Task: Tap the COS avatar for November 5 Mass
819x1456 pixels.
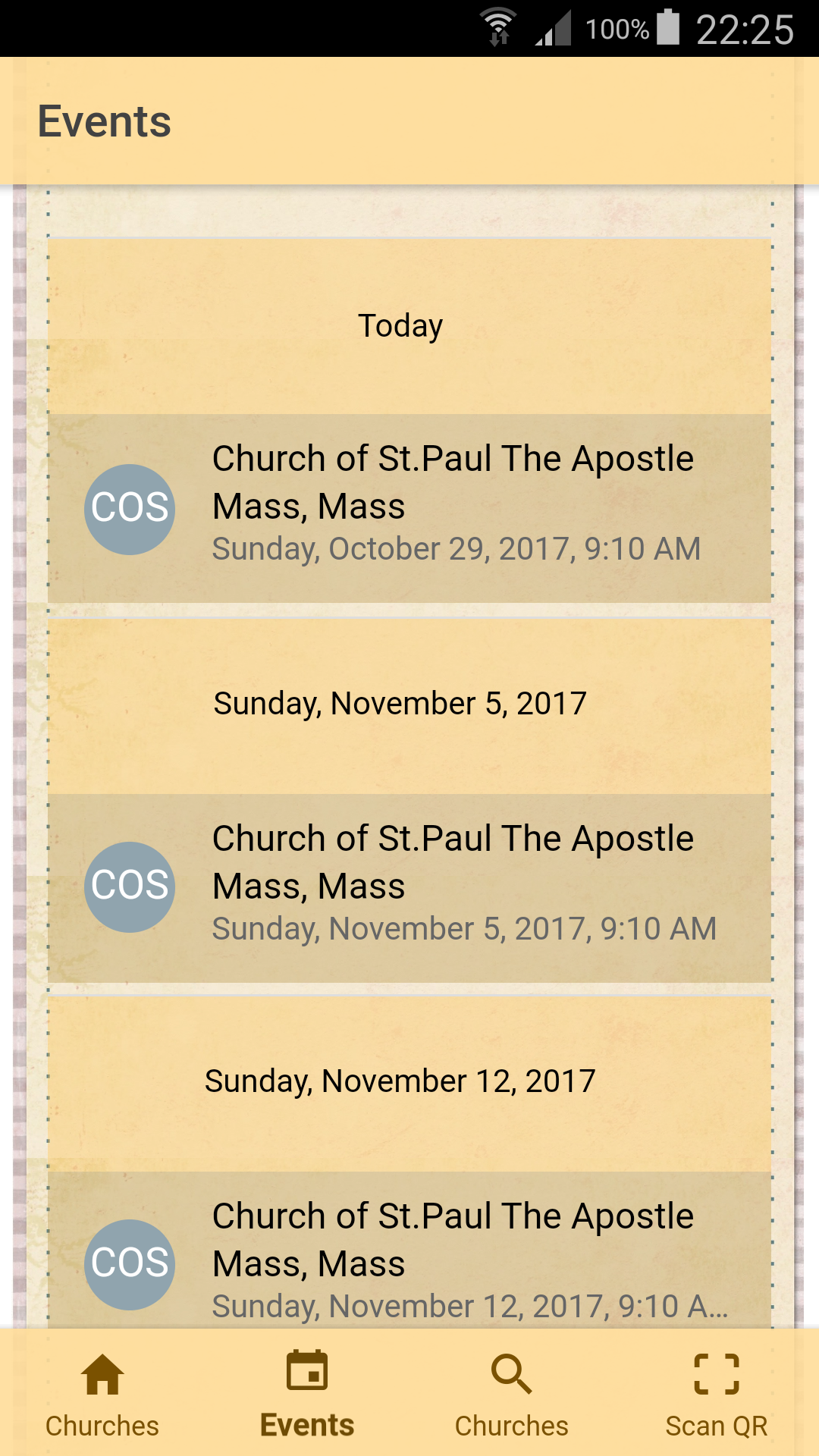Action: tap(129, 887)
